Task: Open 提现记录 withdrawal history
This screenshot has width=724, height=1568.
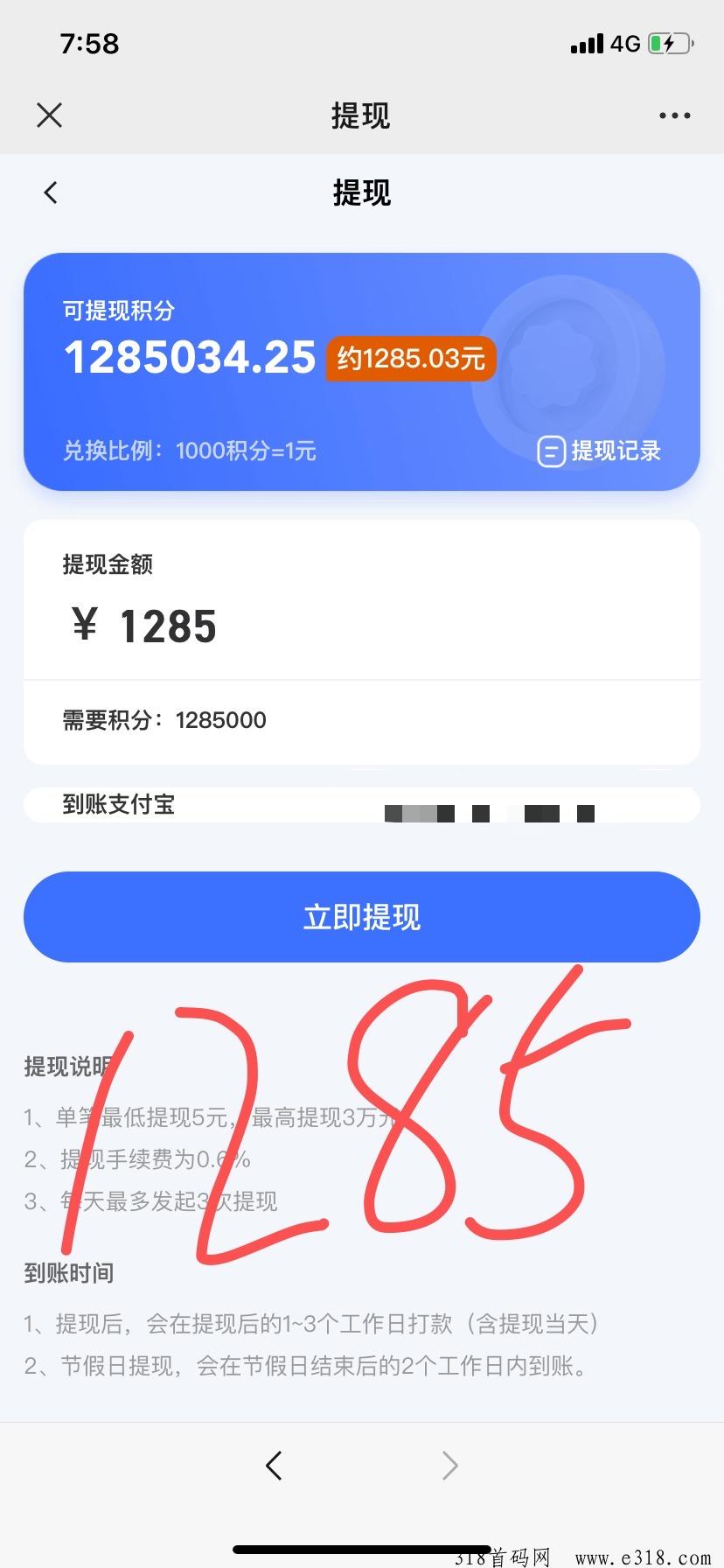Action: tap(600, 451)
